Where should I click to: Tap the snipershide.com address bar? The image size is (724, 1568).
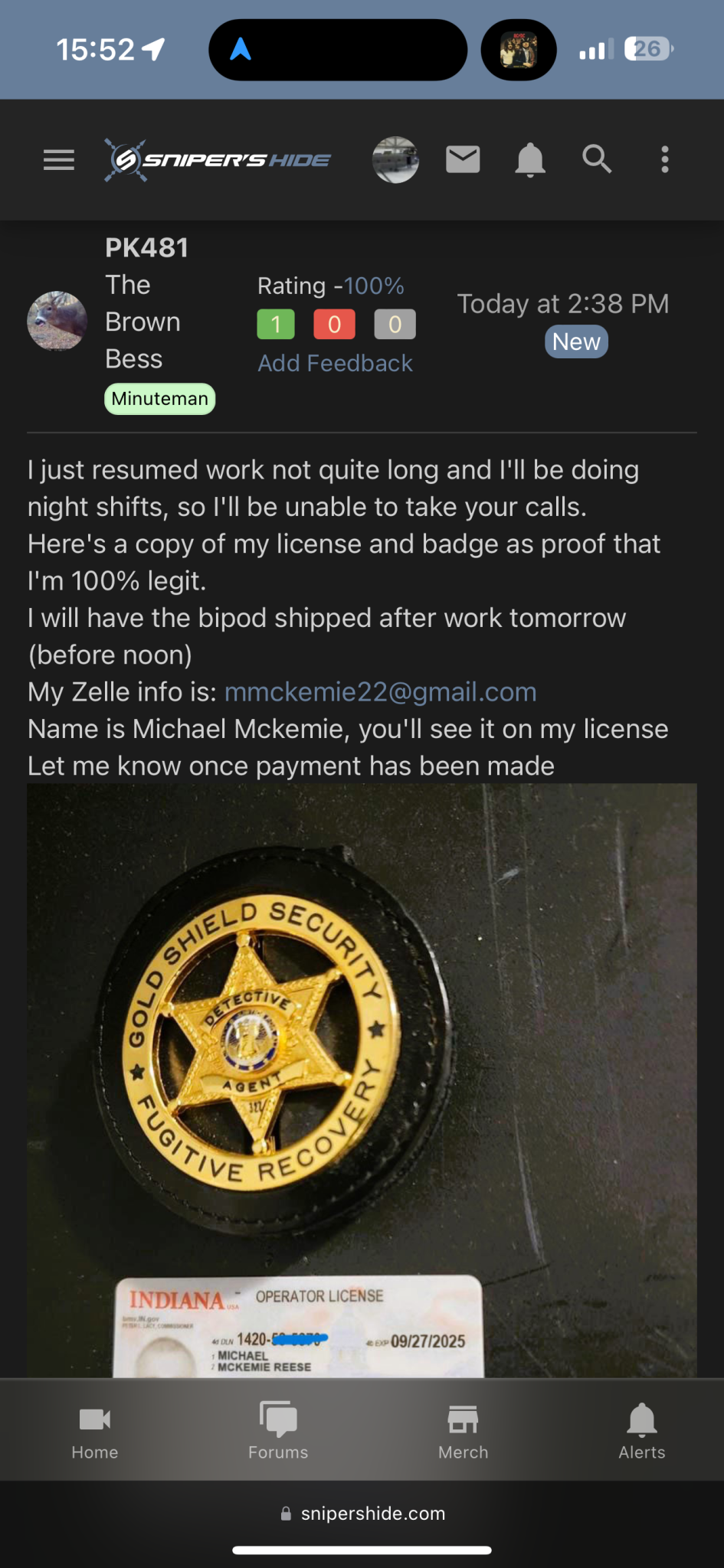point(362,1514)
